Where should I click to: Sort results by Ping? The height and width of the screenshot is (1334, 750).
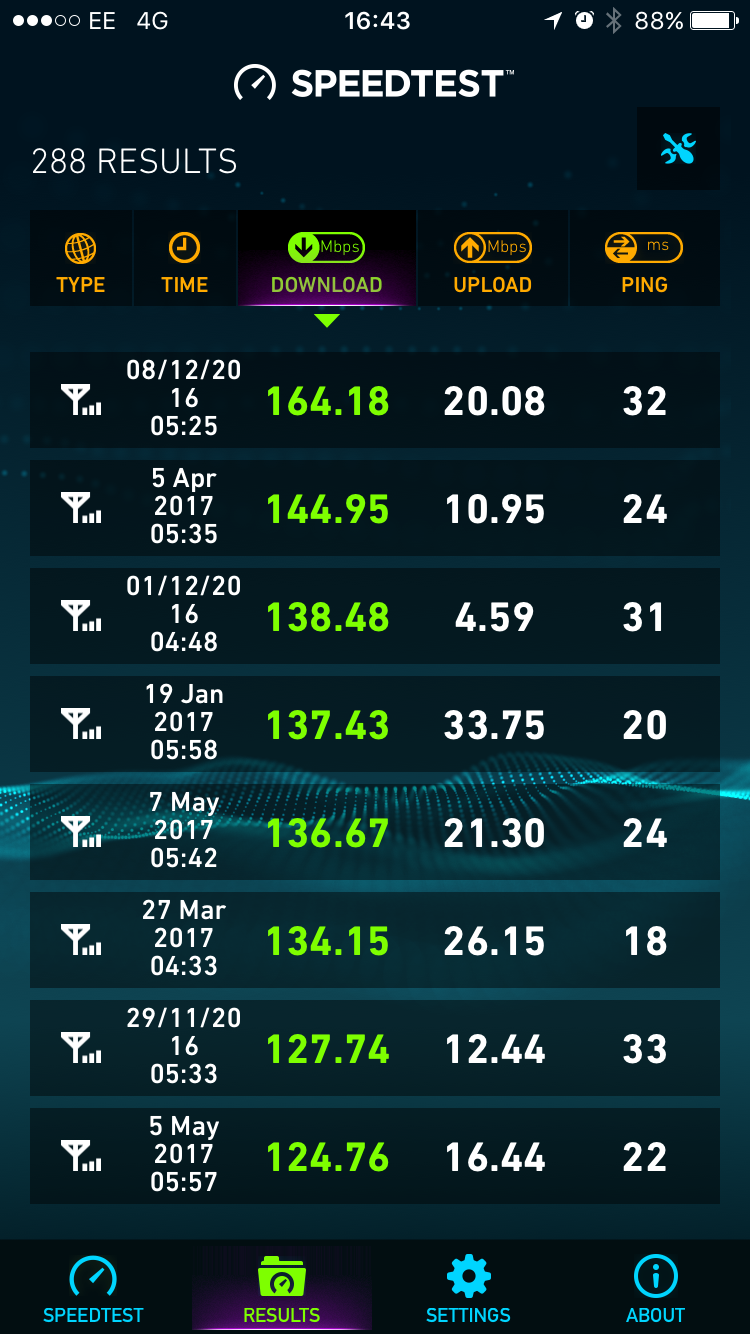pyautogui.click(x=645, y=258)
